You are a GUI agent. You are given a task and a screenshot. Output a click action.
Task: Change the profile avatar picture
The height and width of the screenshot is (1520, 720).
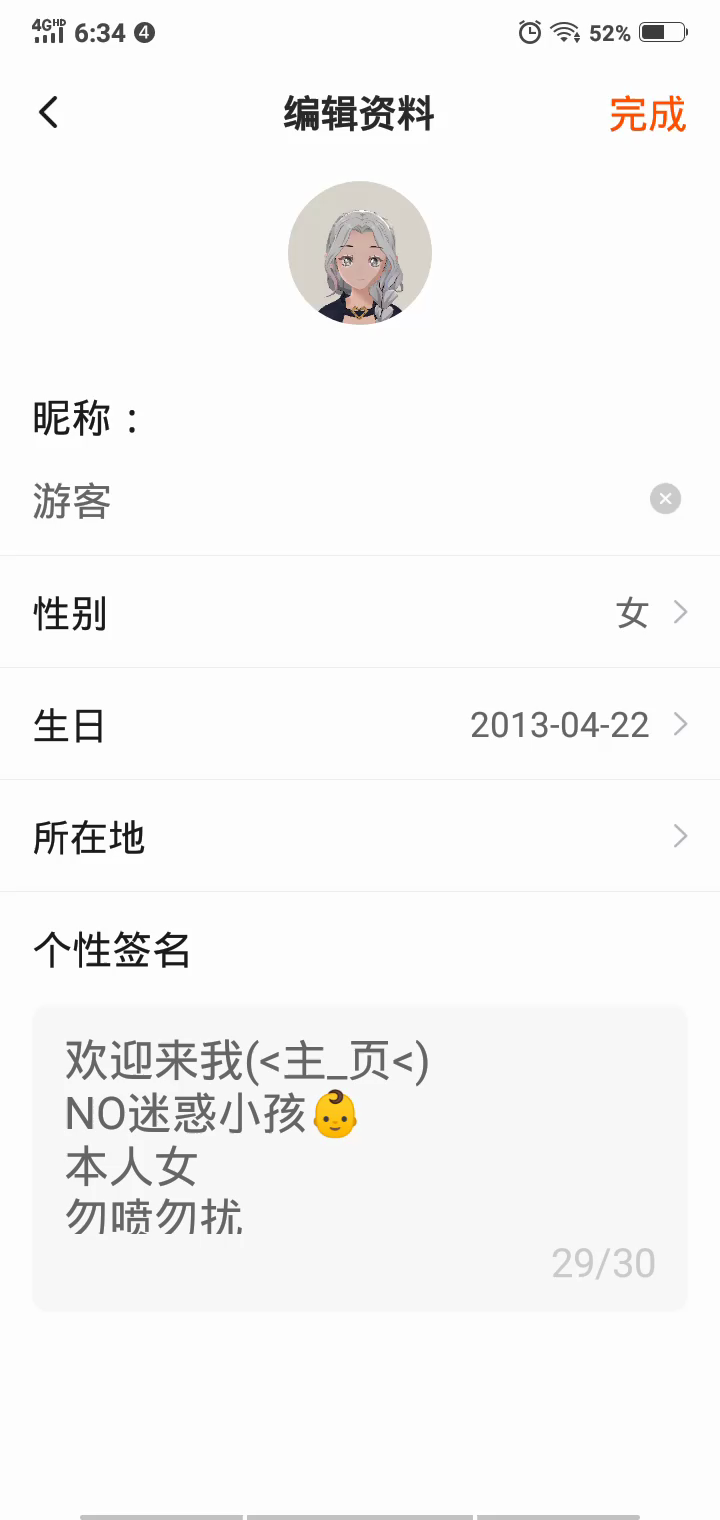pyautogui.click(x=360, y=253)
